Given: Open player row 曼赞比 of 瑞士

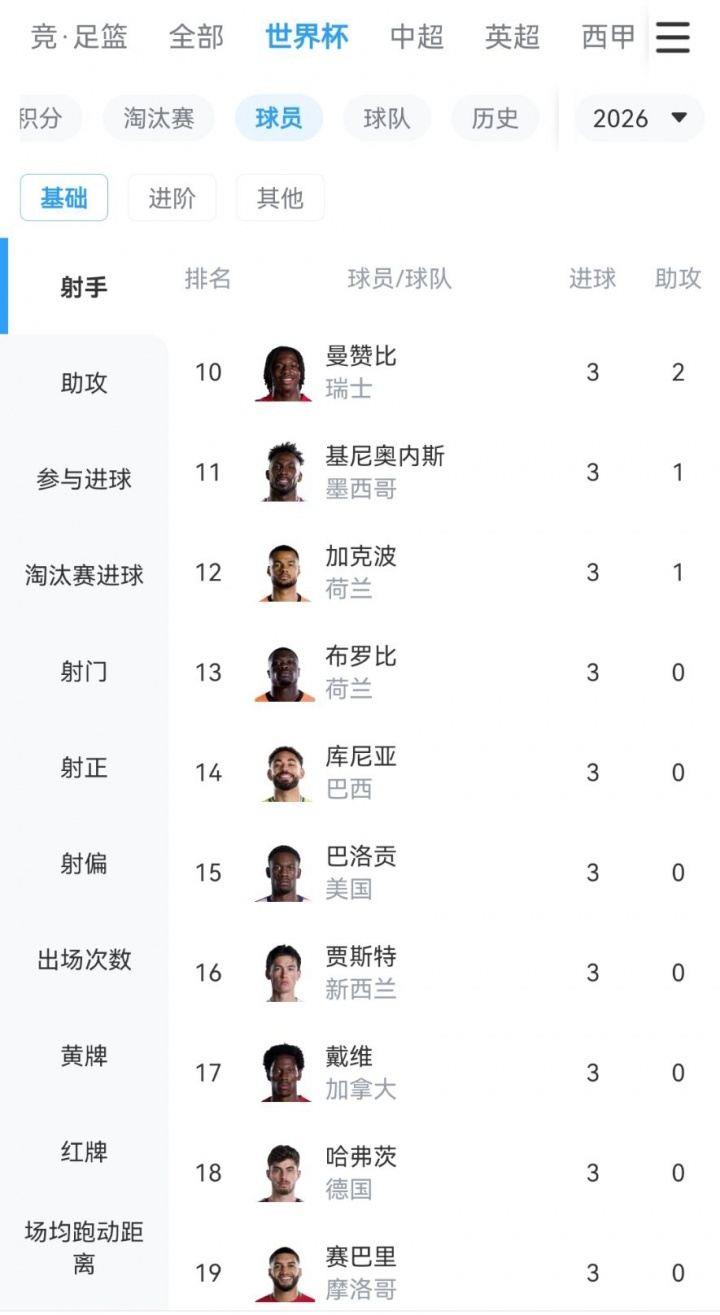Looking at the screenshot, I should 444,372.
